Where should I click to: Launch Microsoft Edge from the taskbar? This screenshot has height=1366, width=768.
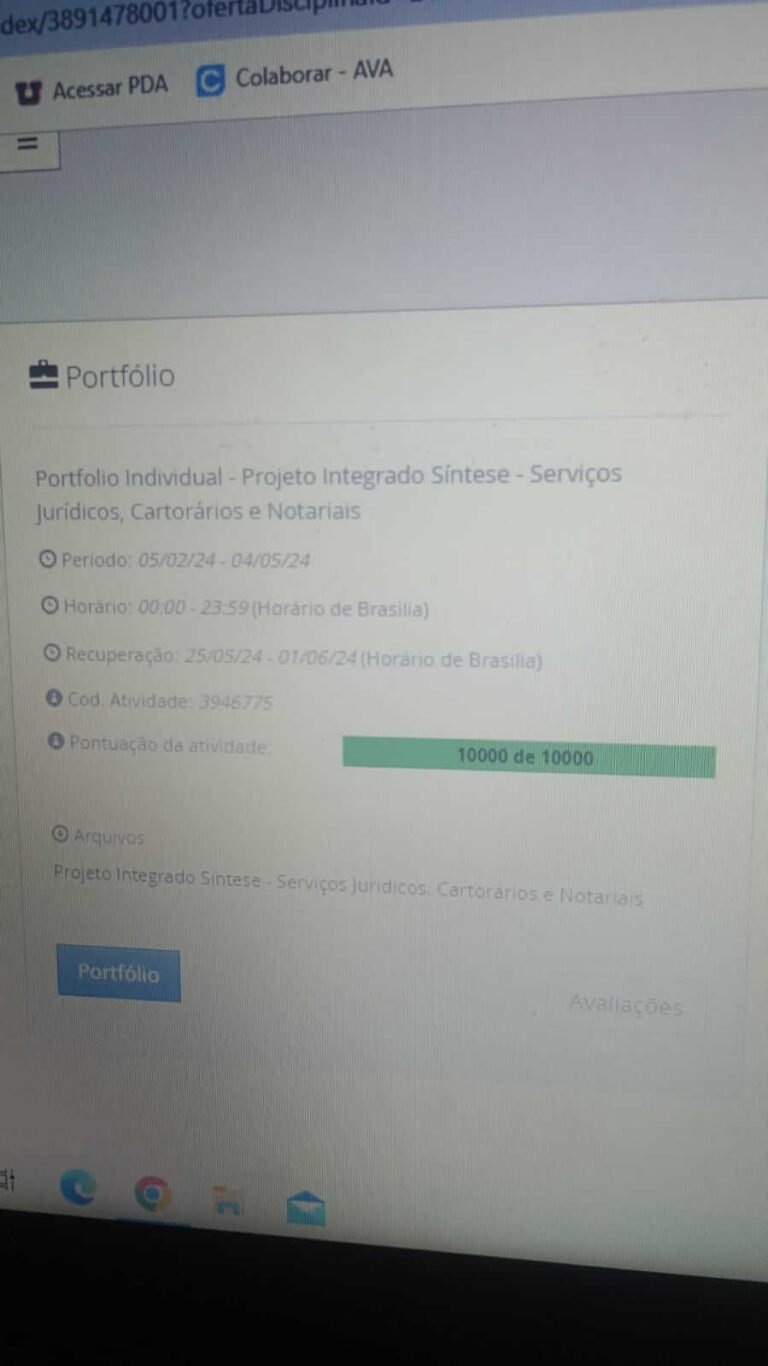click(78, 1187)
